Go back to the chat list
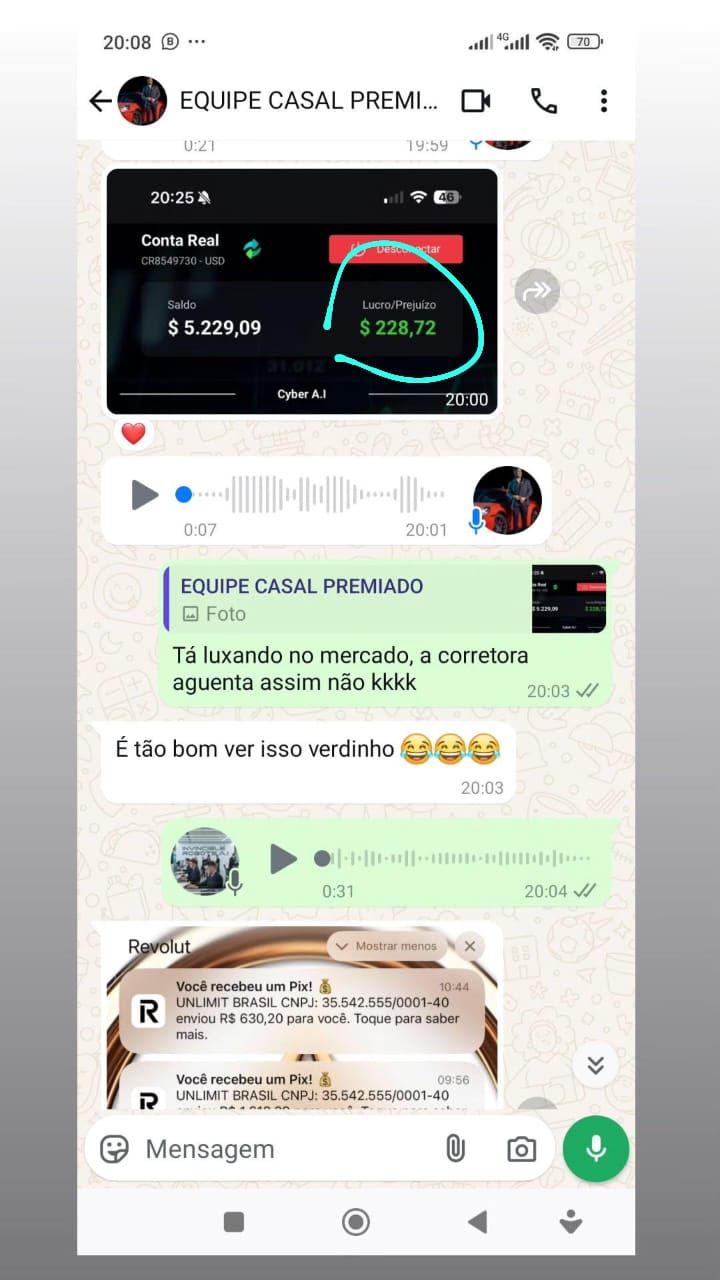This screenshot has height=1280, width=720. coord(100,101)
